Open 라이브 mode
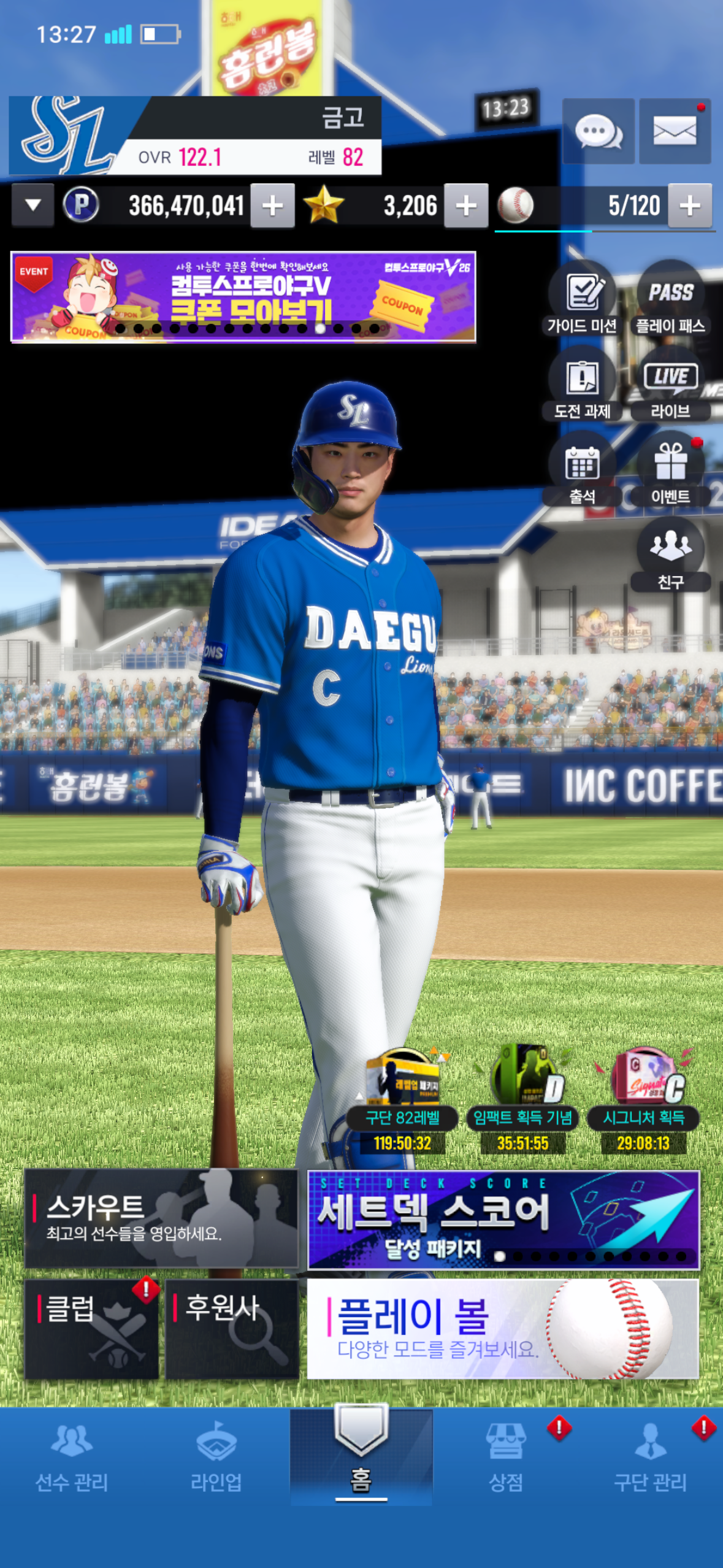This screenshot has width=723, height=1568. click(x=670, y=384)
